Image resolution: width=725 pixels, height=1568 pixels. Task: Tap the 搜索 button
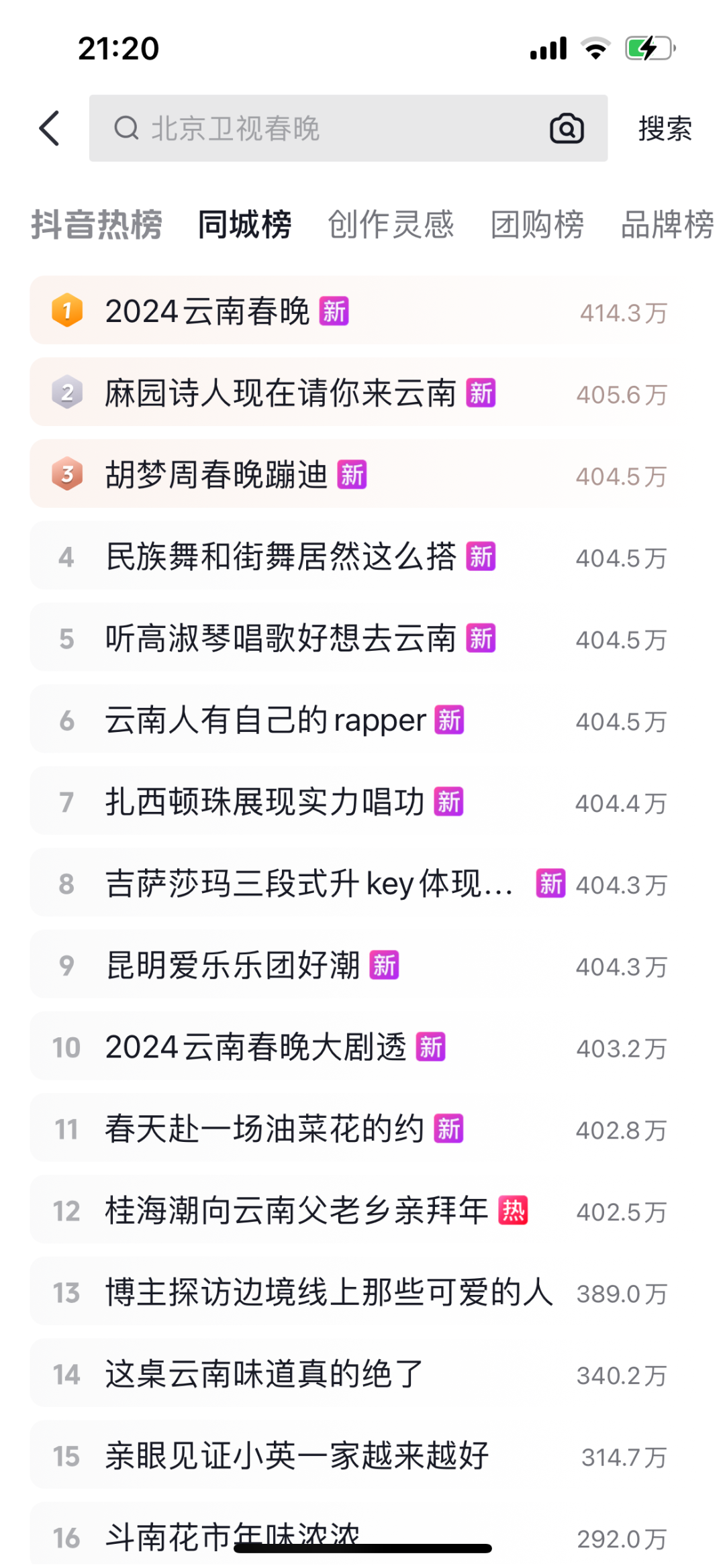point(665,128)
